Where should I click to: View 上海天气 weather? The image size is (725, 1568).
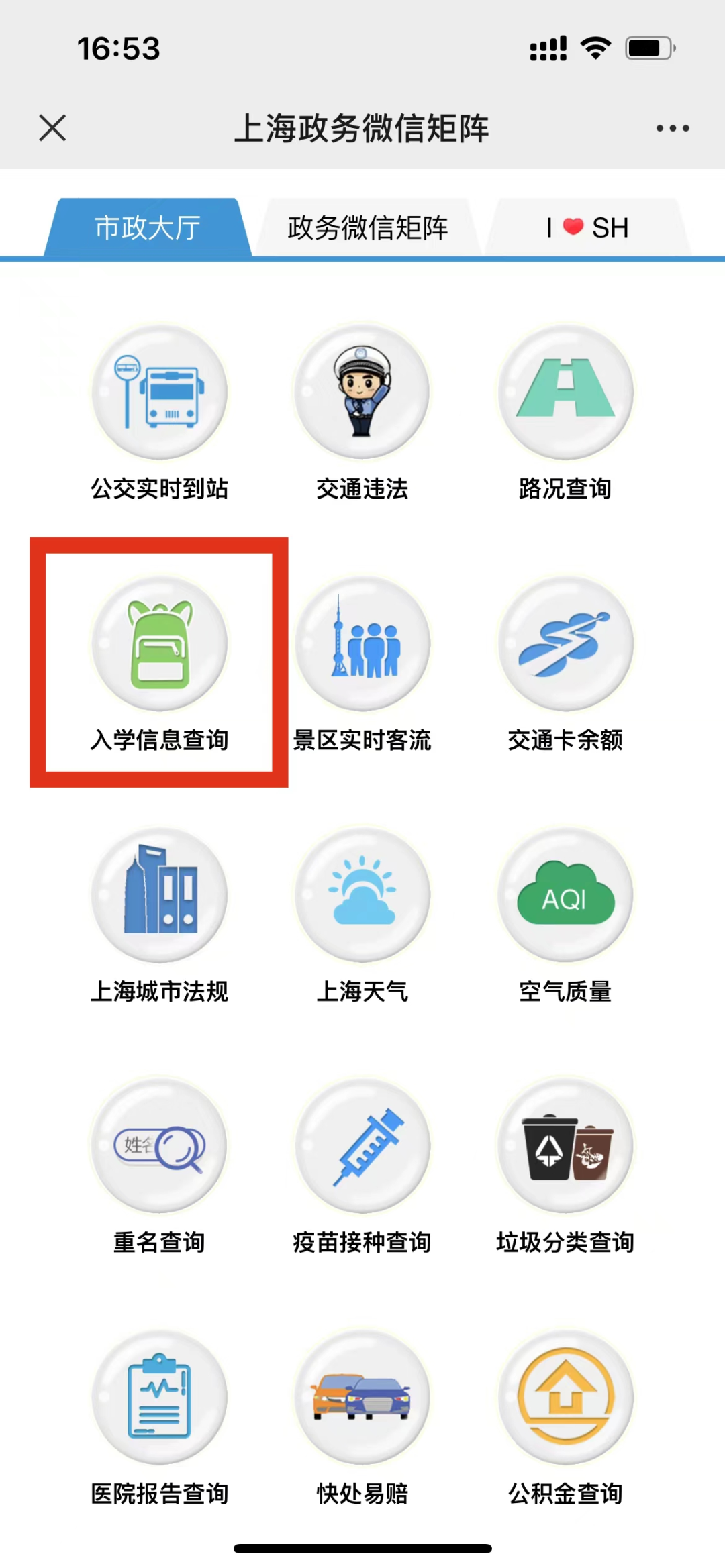tap(362, 916)
